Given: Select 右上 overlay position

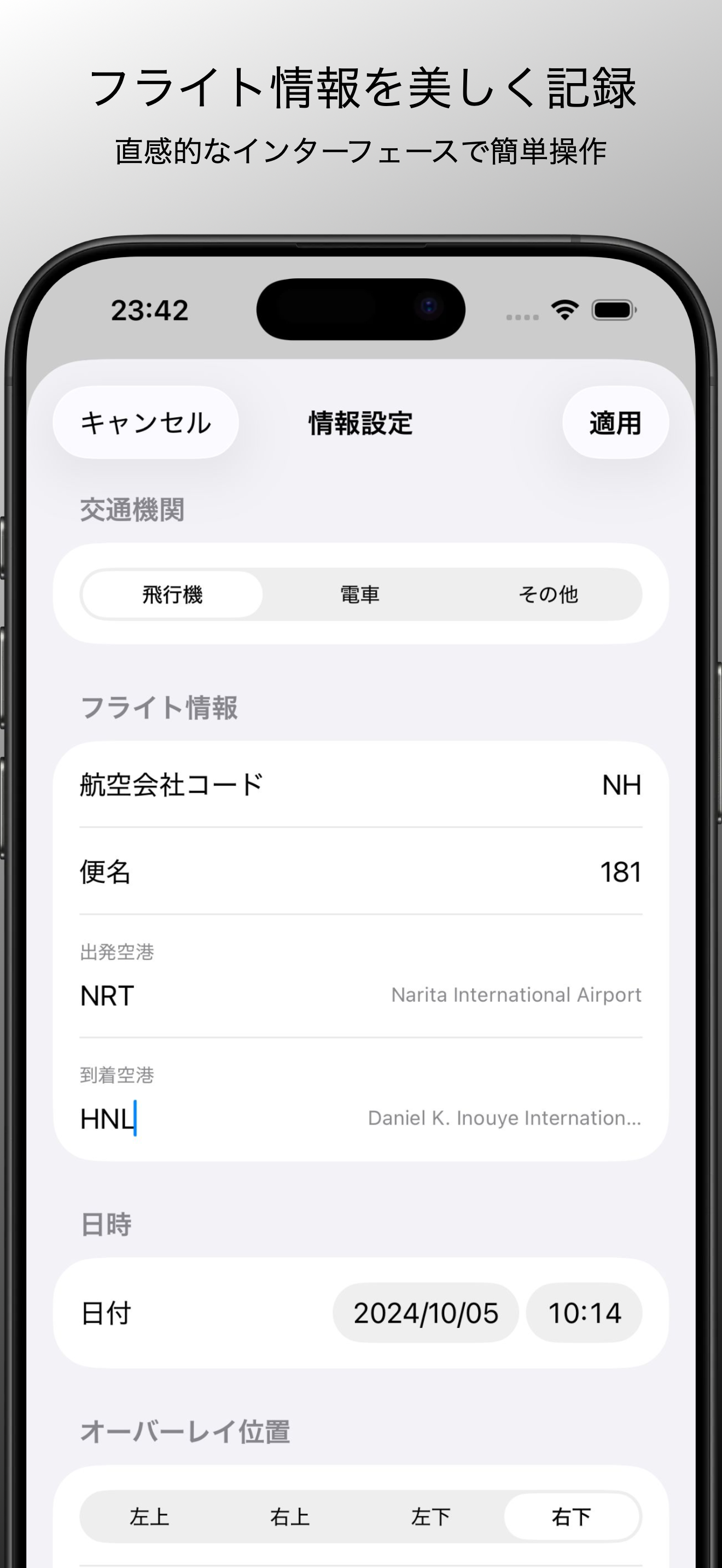Looking at the screenshot, I should coord(291,1517).
